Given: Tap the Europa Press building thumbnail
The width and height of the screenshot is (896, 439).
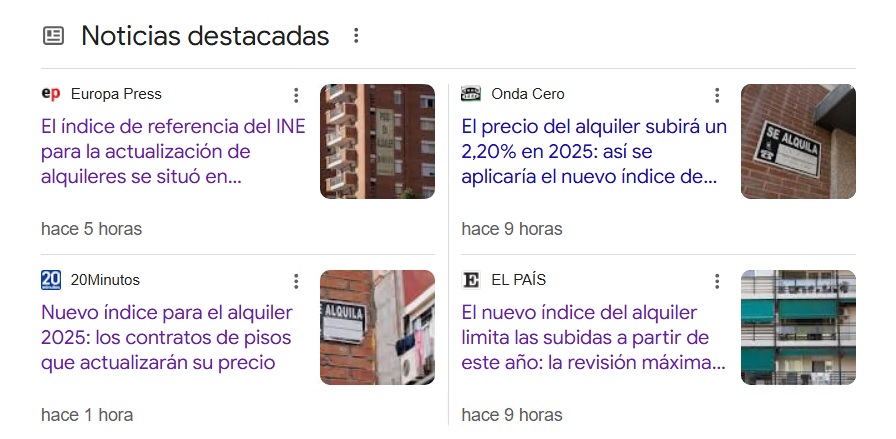Looking at the screenshot, I should pyautogui.click(x=377, y=141).
